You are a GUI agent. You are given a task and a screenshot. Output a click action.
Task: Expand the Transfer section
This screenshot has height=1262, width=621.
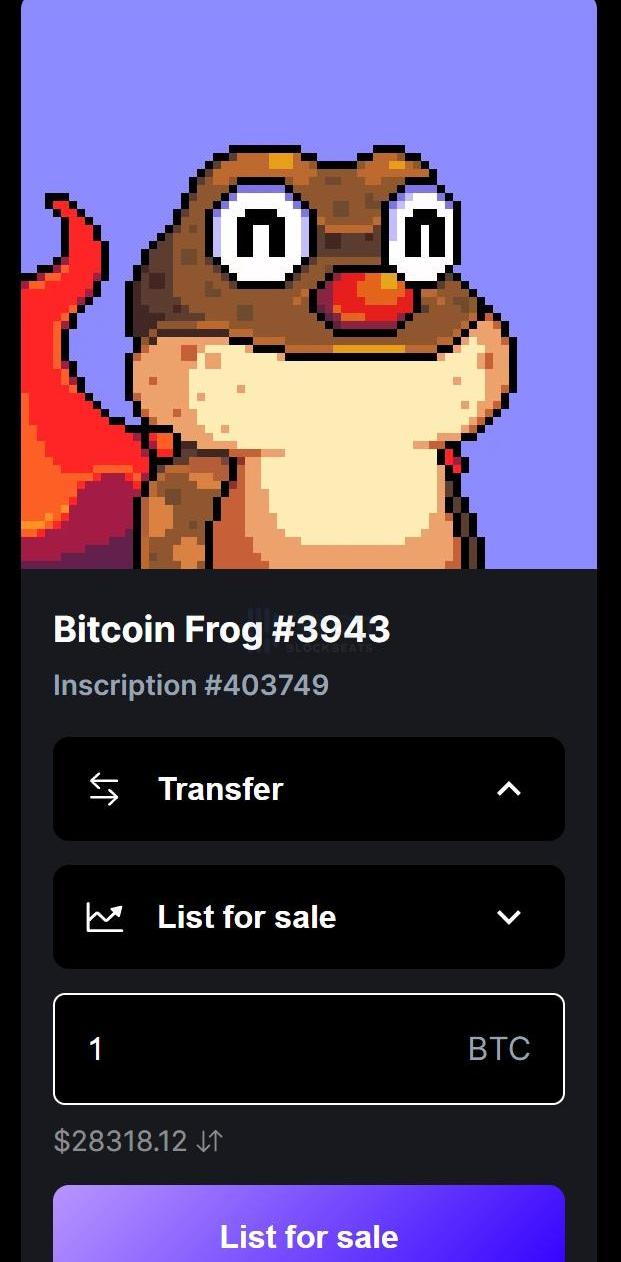click(x=308, y=789)
